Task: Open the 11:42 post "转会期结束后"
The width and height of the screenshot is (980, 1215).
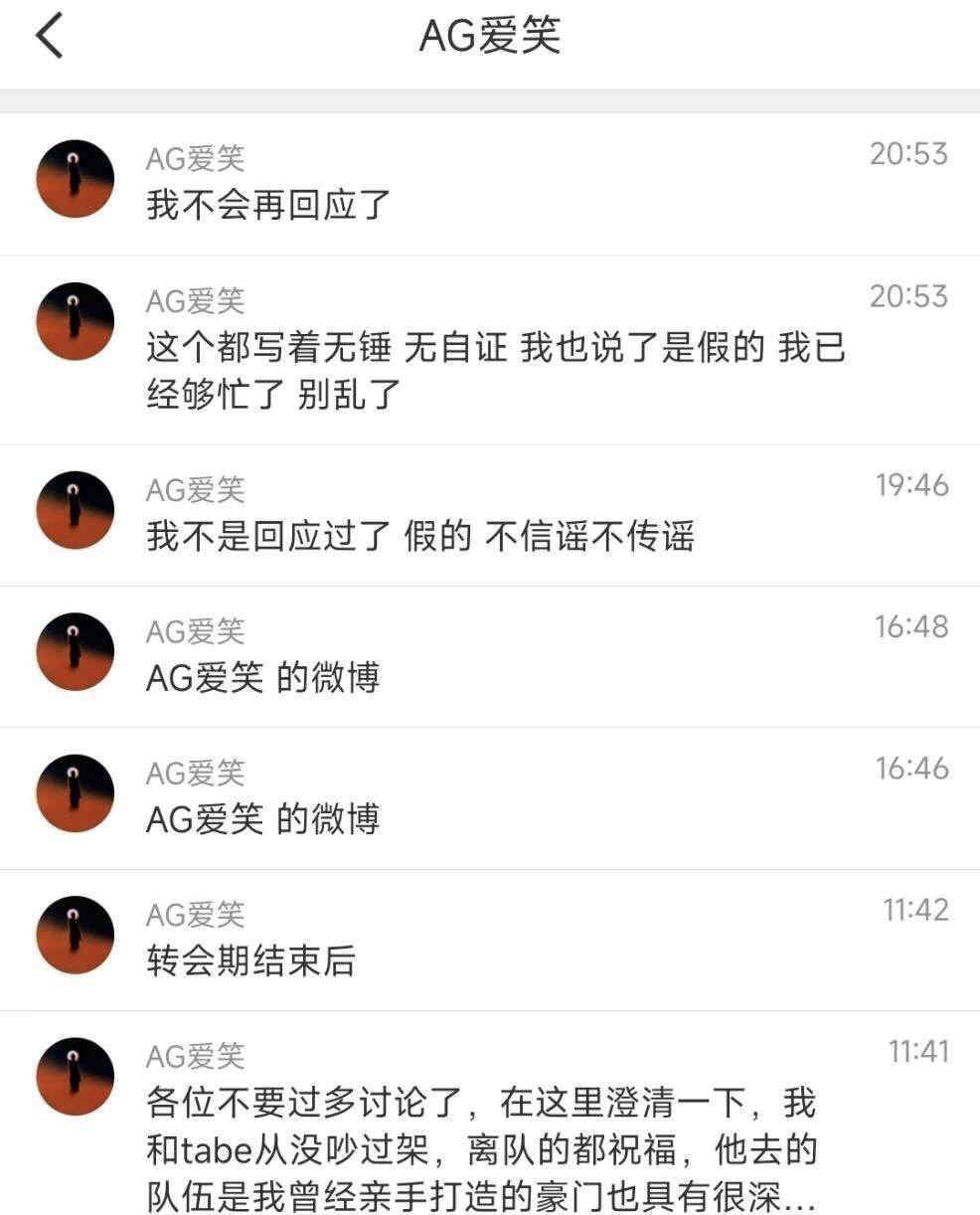Action: pos(250,961)
